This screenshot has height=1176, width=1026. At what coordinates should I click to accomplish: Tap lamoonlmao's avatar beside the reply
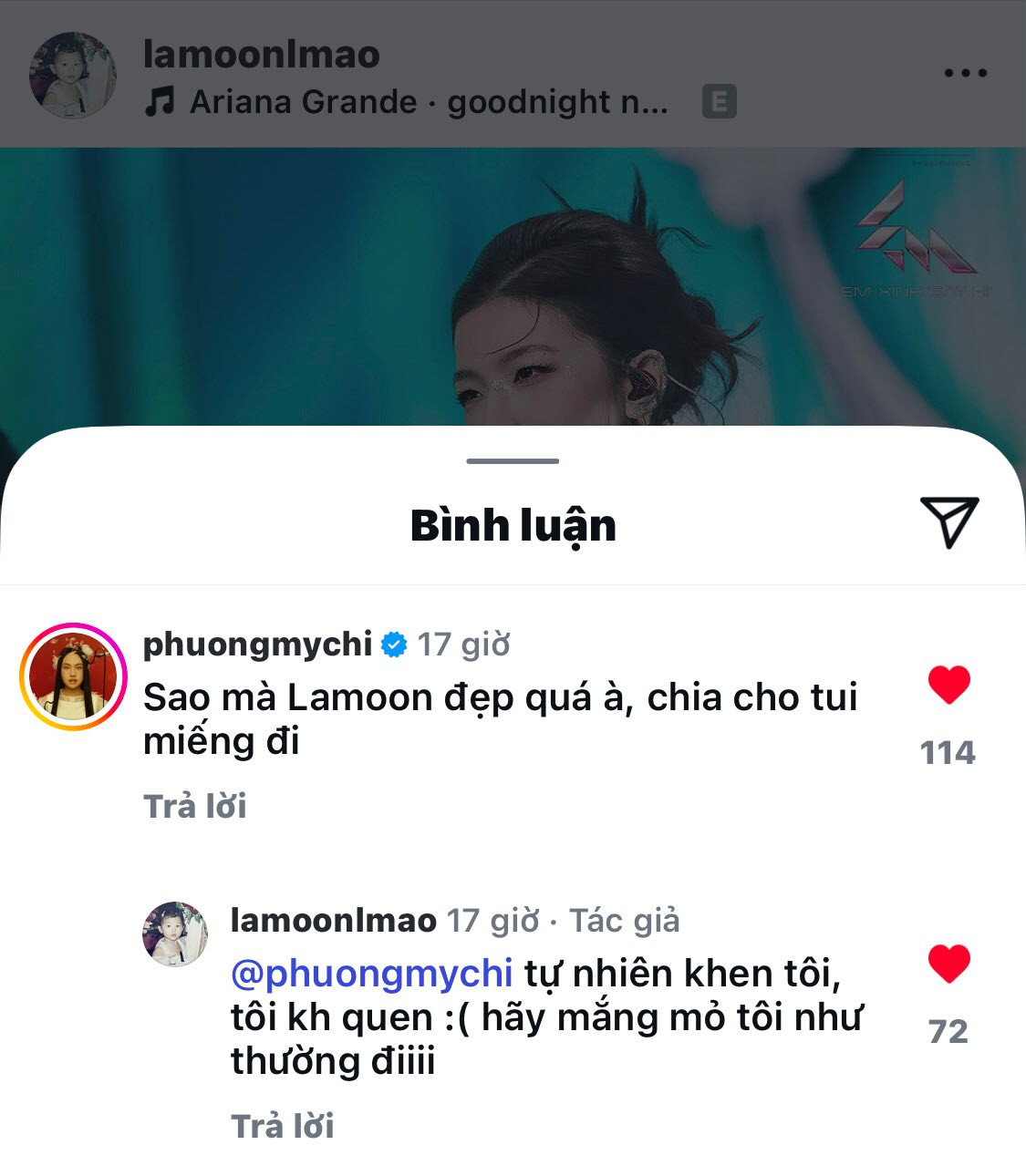tap(176, 934)
